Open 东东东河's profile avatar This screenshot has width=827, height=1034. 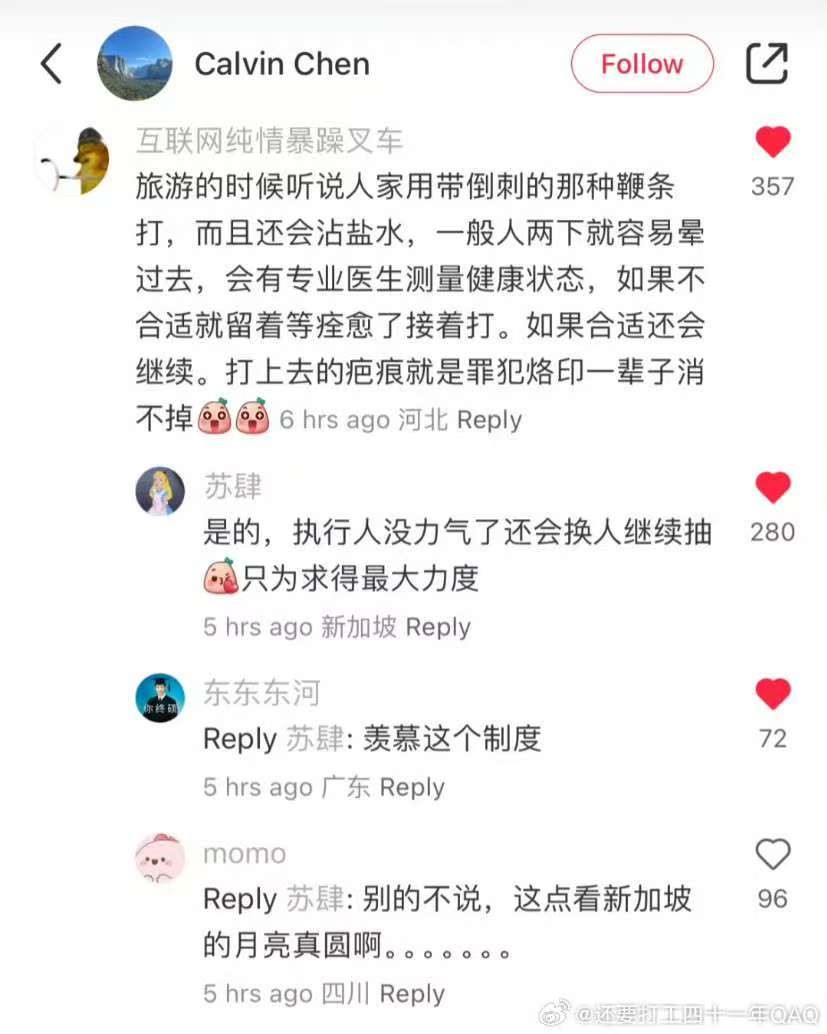[160, 697]
